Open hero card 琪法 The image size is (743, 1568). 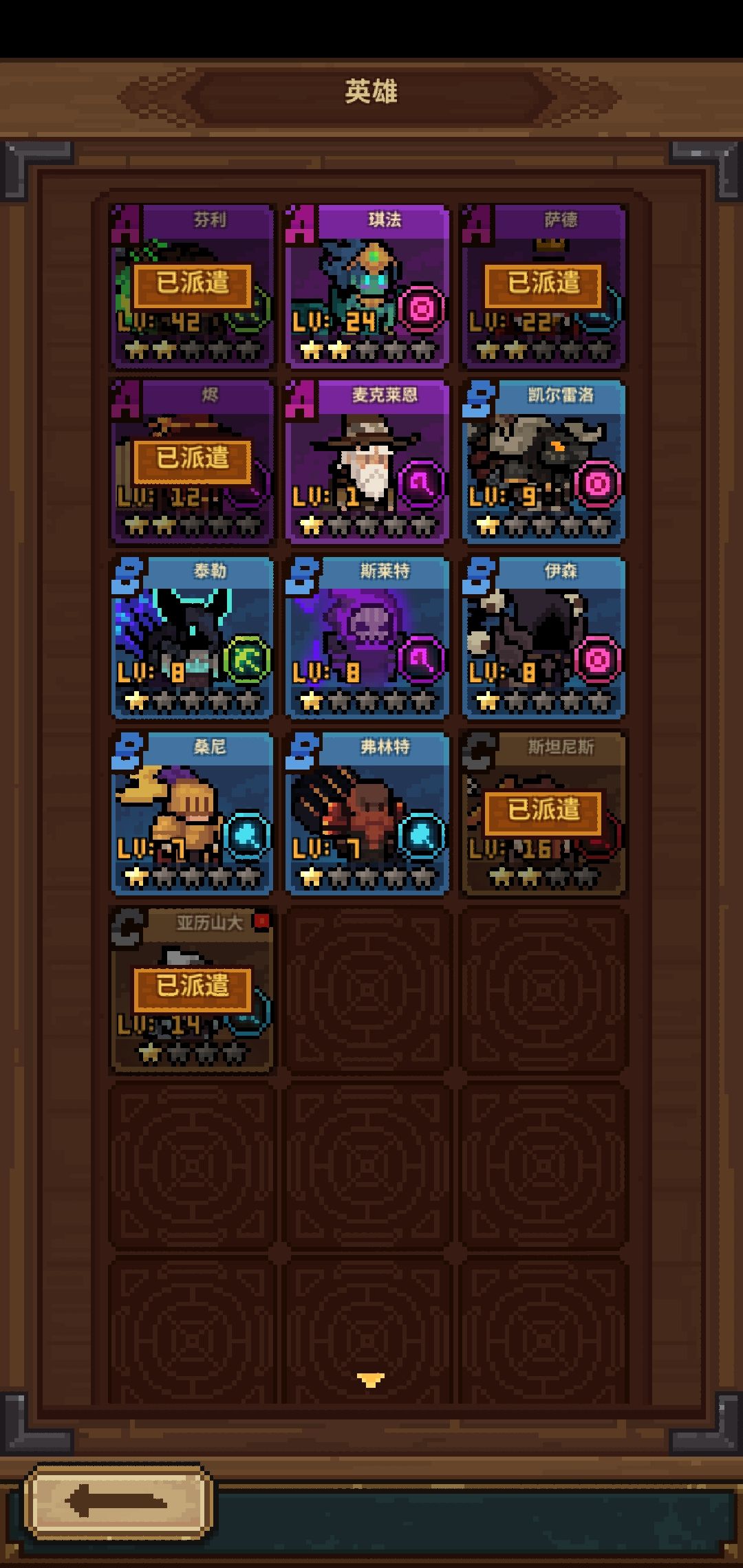(x=367, y=285)
